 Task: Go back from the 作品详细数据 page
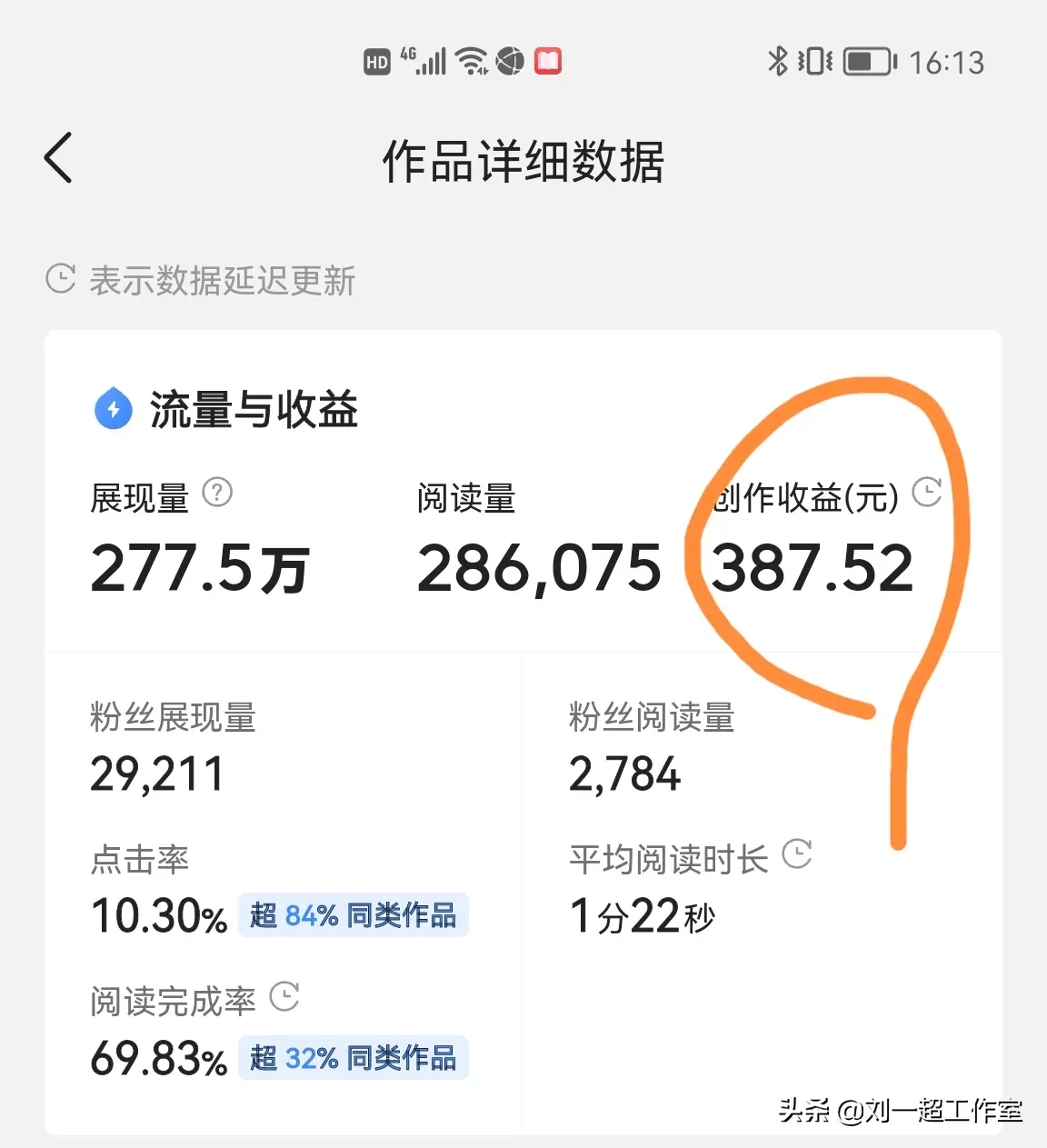58,158
